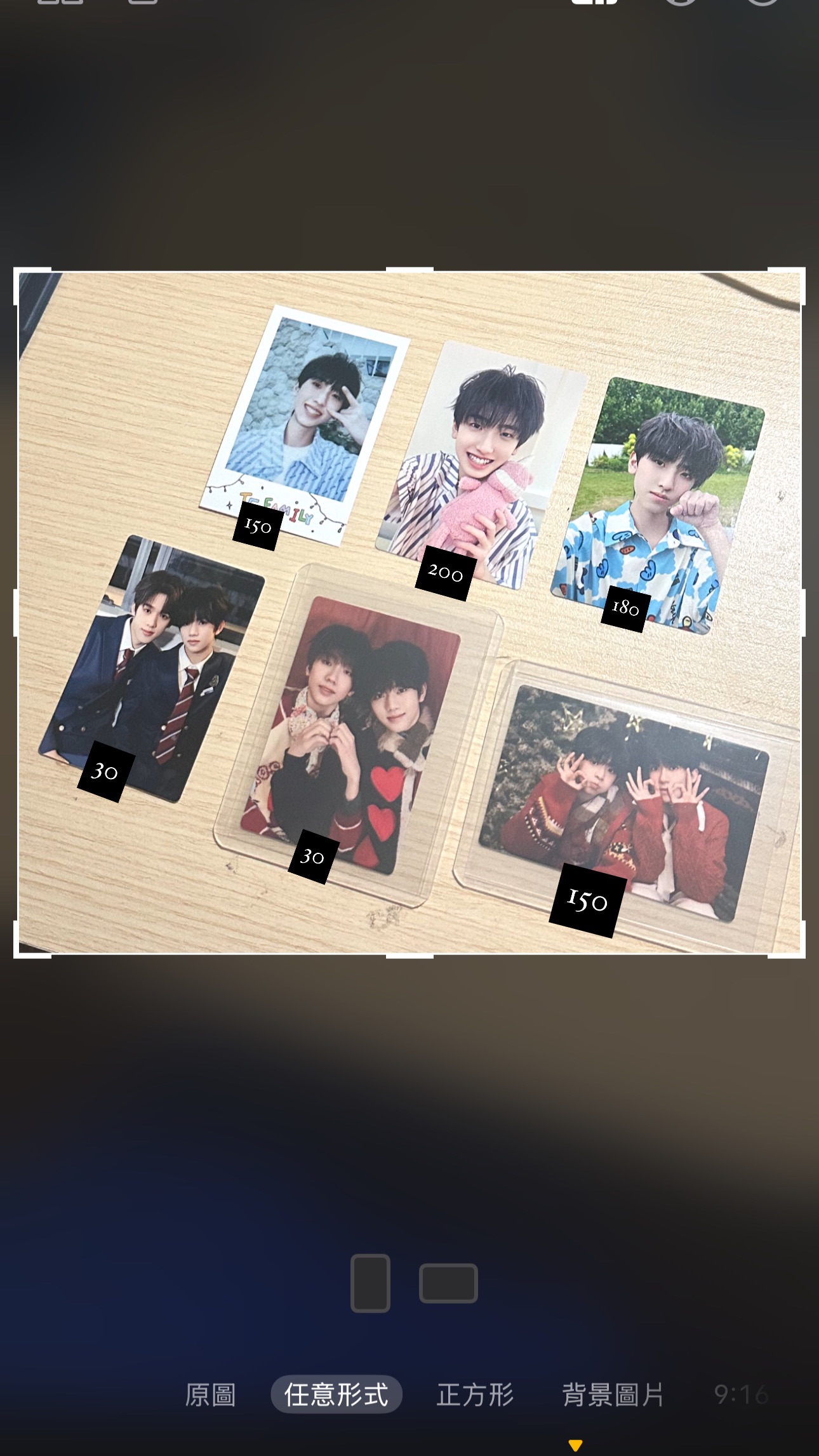The width and height of the screenshot is (819, 1456).
Task: Set landscape crop orientation
Action: [448, 1283]
